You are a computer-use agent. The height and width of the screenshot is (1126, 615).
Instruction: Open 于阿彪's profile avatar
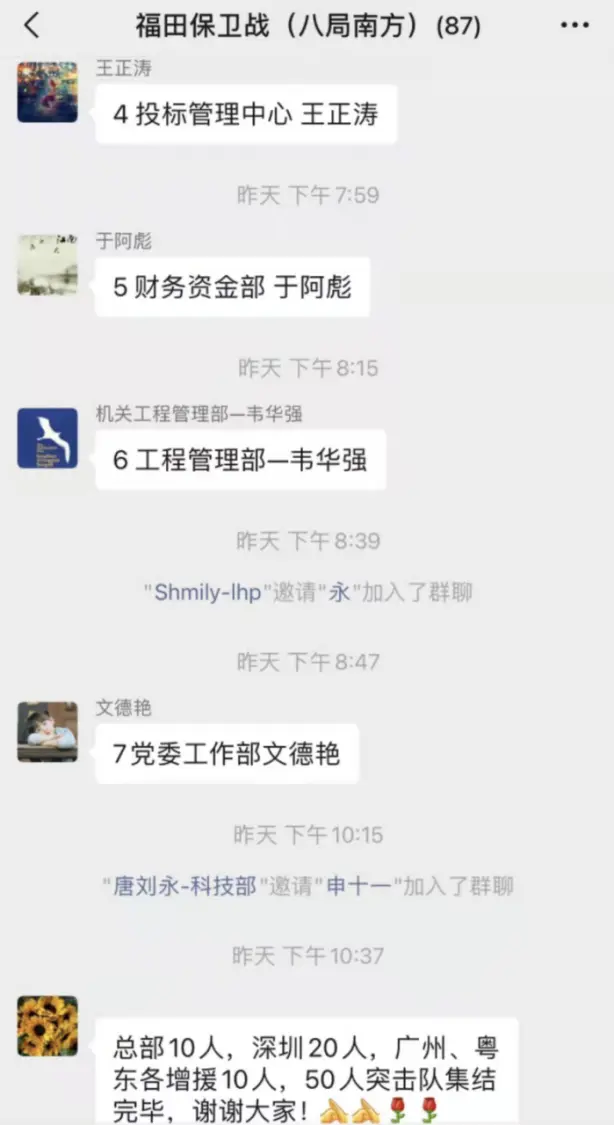pyautogui.click(x=47, y=265)
